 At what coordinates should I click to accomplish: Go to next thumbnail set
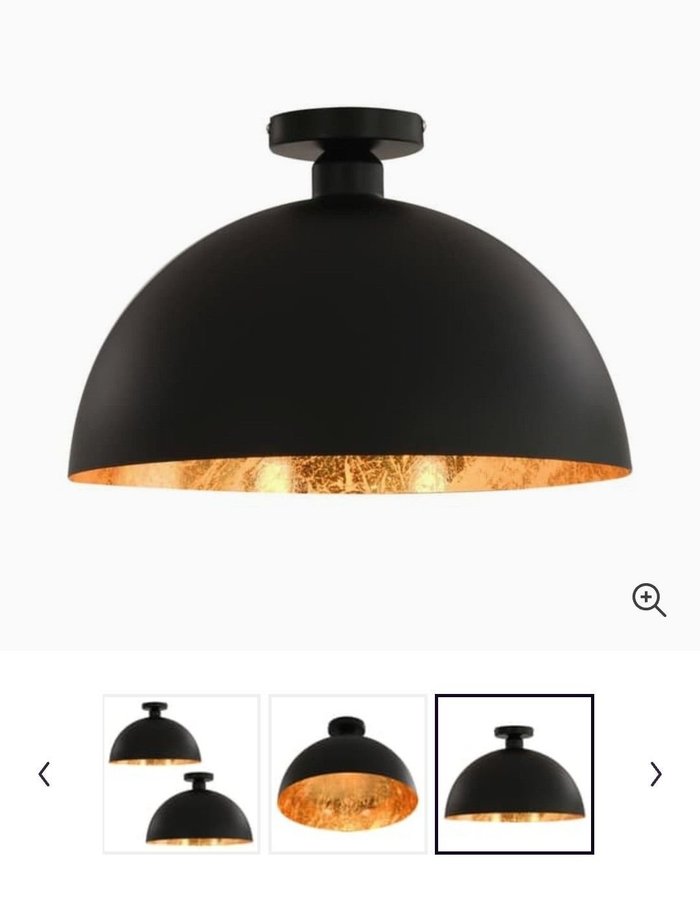655,774
